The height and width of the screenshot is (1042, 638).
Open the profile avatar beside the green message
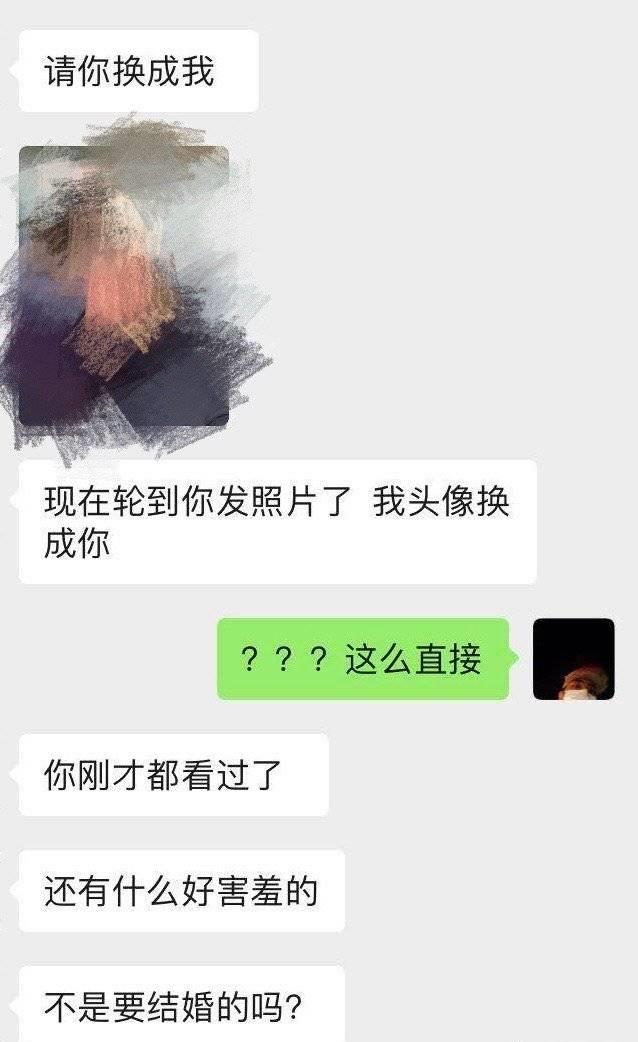pos(573,659)
